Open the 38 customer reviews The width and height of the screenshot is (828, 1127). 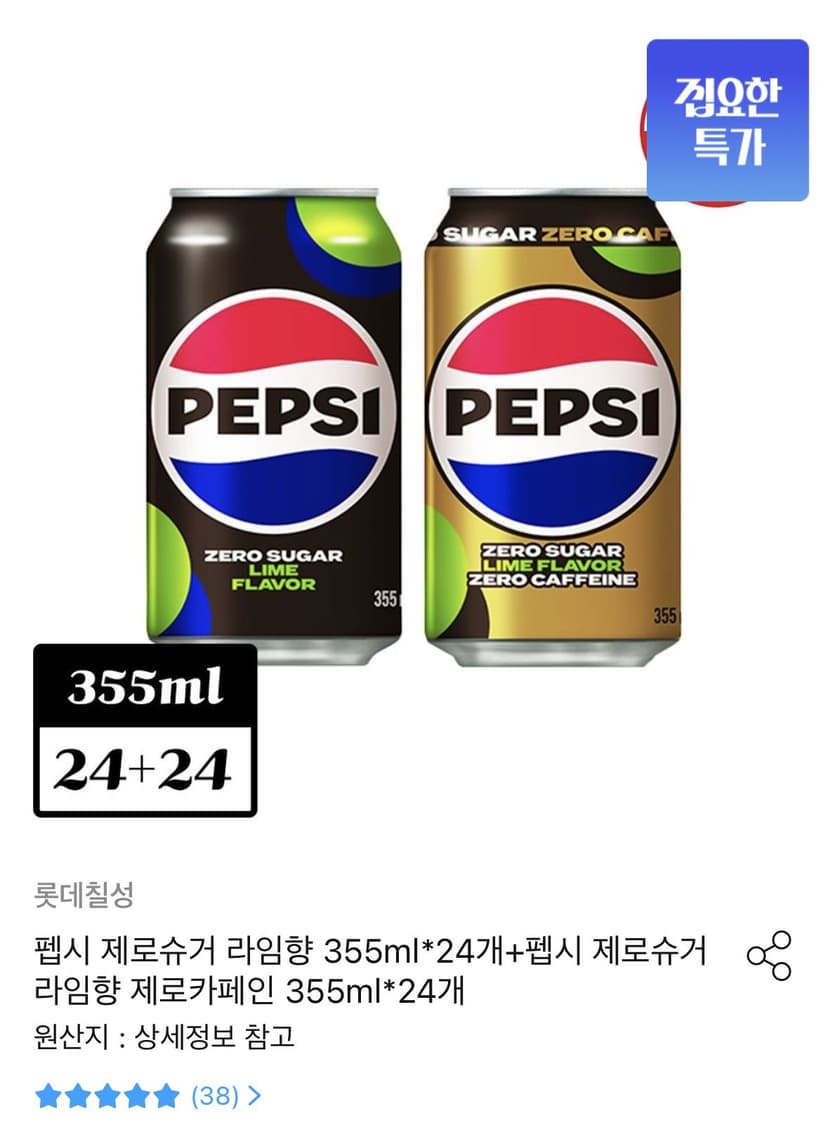pyautogui.click(x=149, y=1096)
